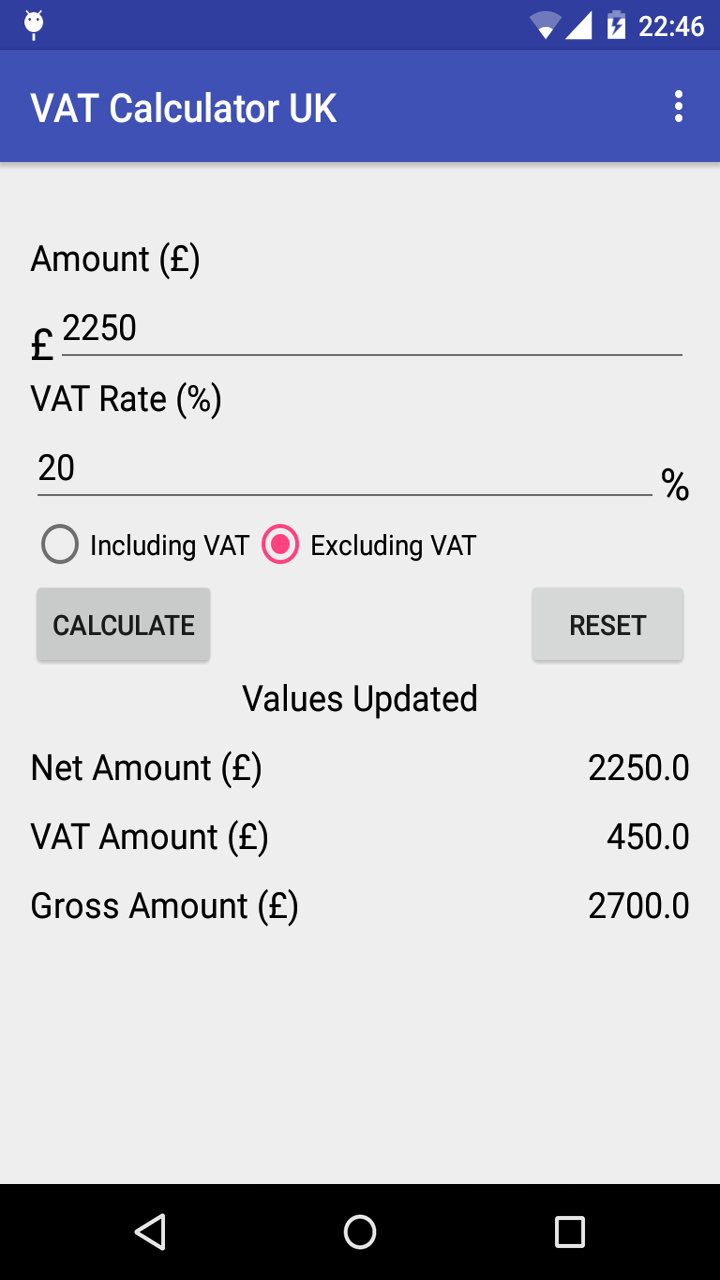
Task: Hit the Calculate button
Action: [x=124, y=625]
